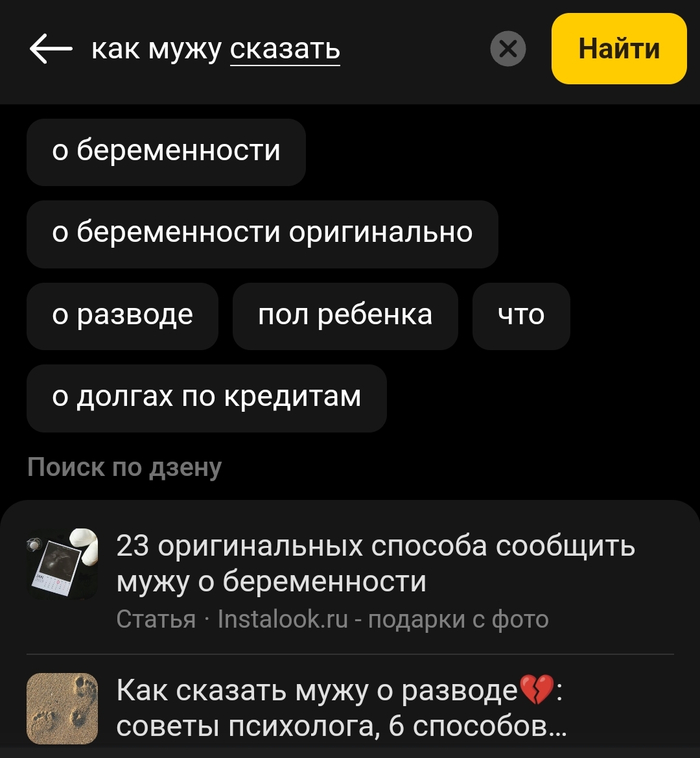Pick the 'о разводе' suggestion chip
Image resolution: width=700 pixels, height=758 pixels.
[122, 316]
